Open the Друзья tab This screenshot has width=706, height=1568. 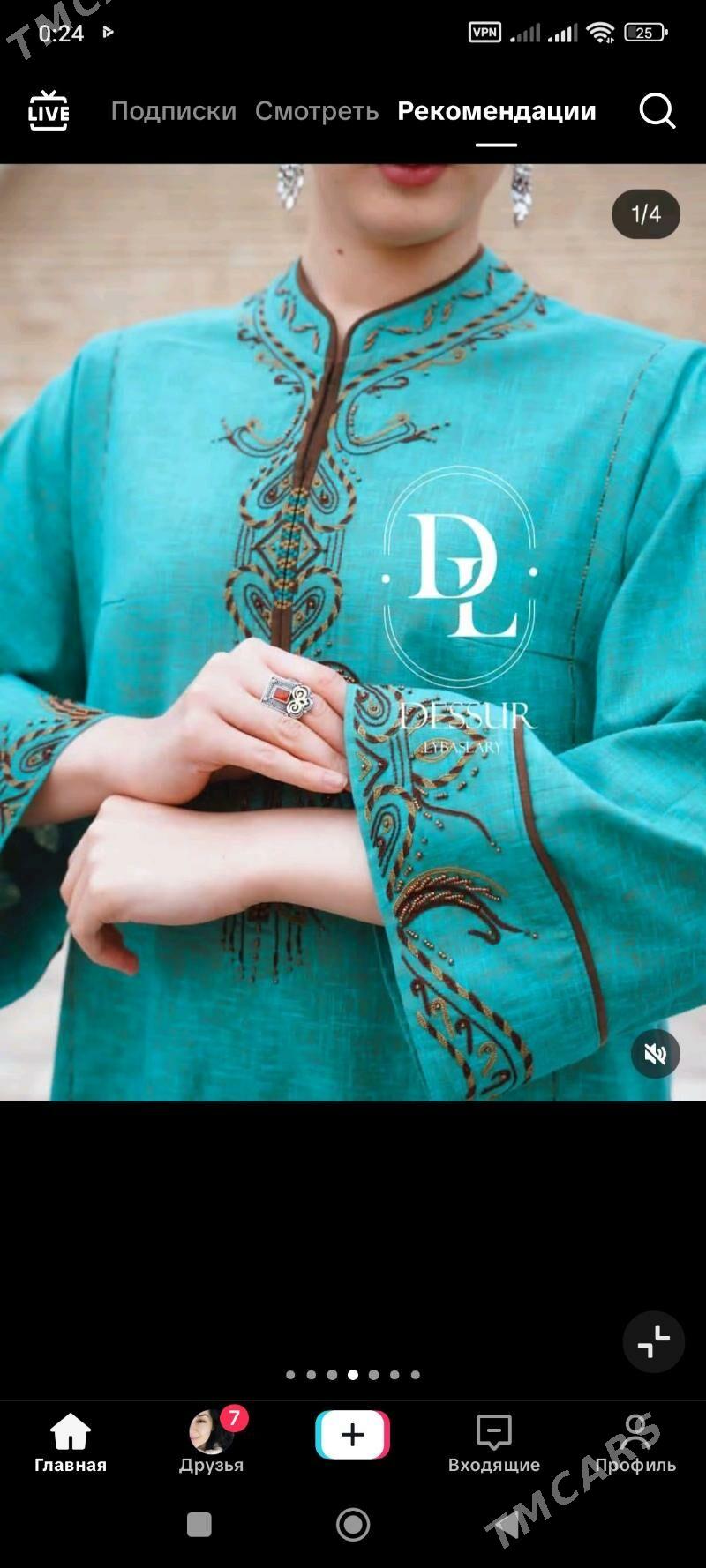click(212, 1443)
